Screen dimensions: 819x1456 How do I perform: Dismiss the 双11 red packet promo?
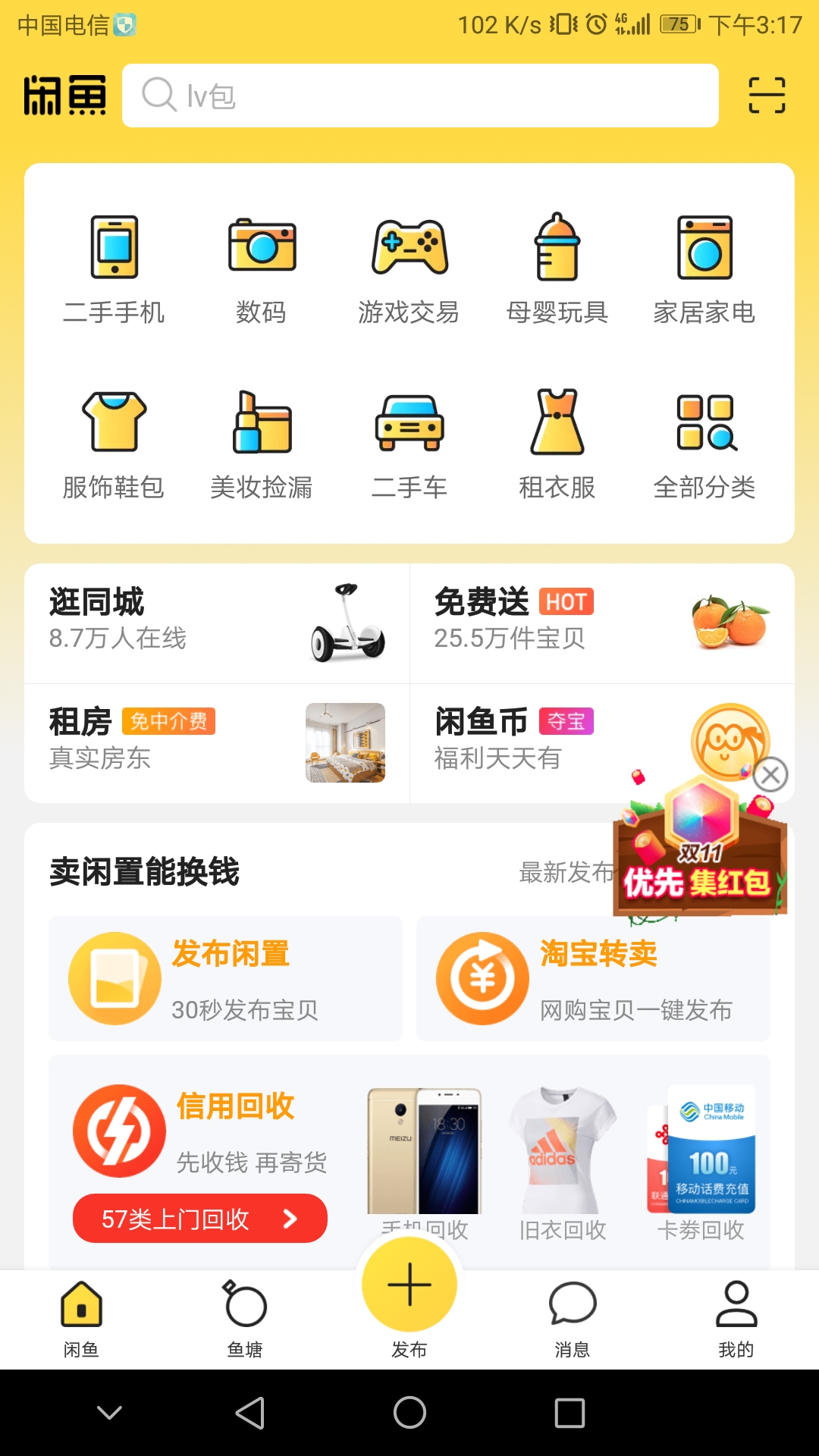(x=771, y=775)
